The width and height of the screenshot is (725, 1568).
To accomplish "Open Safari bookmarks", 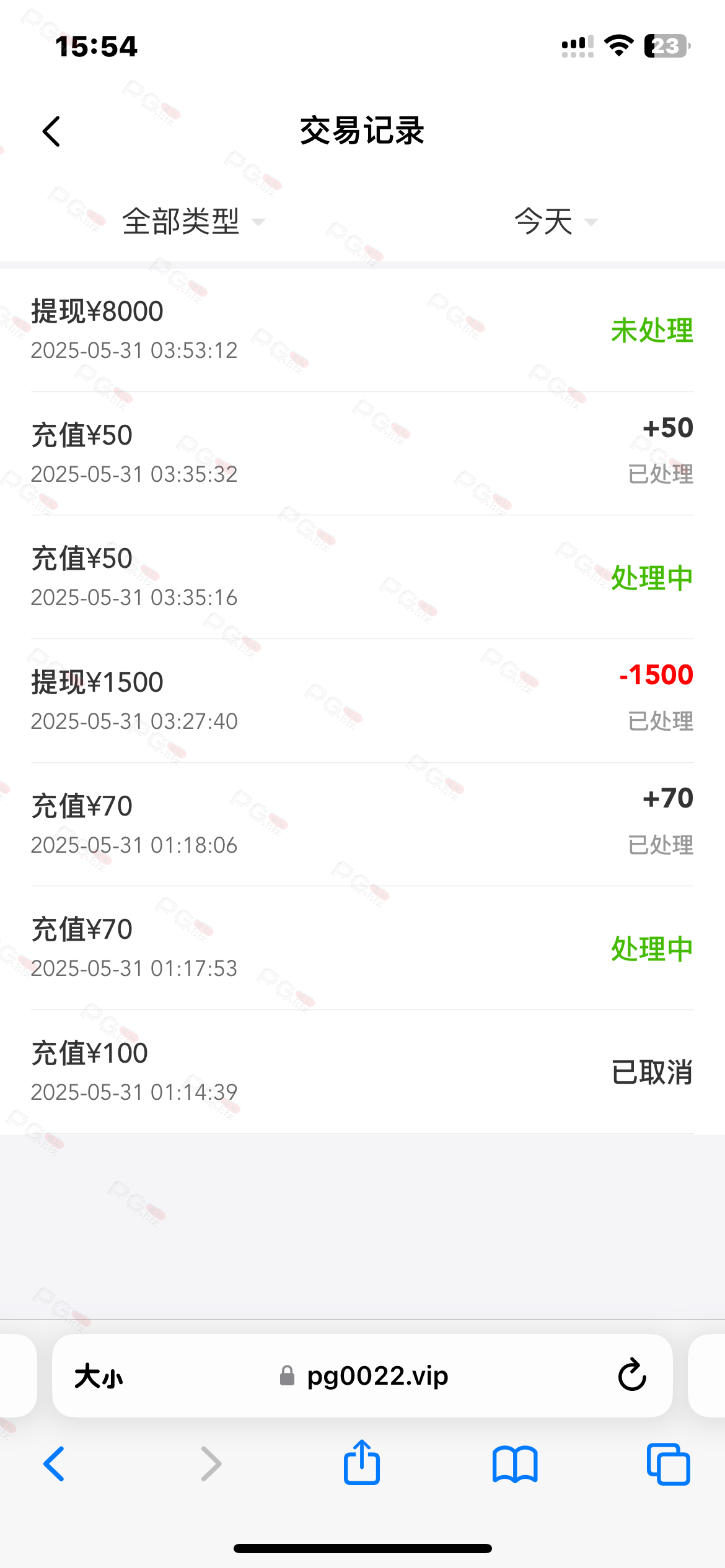I will (x=515, y=1464).
